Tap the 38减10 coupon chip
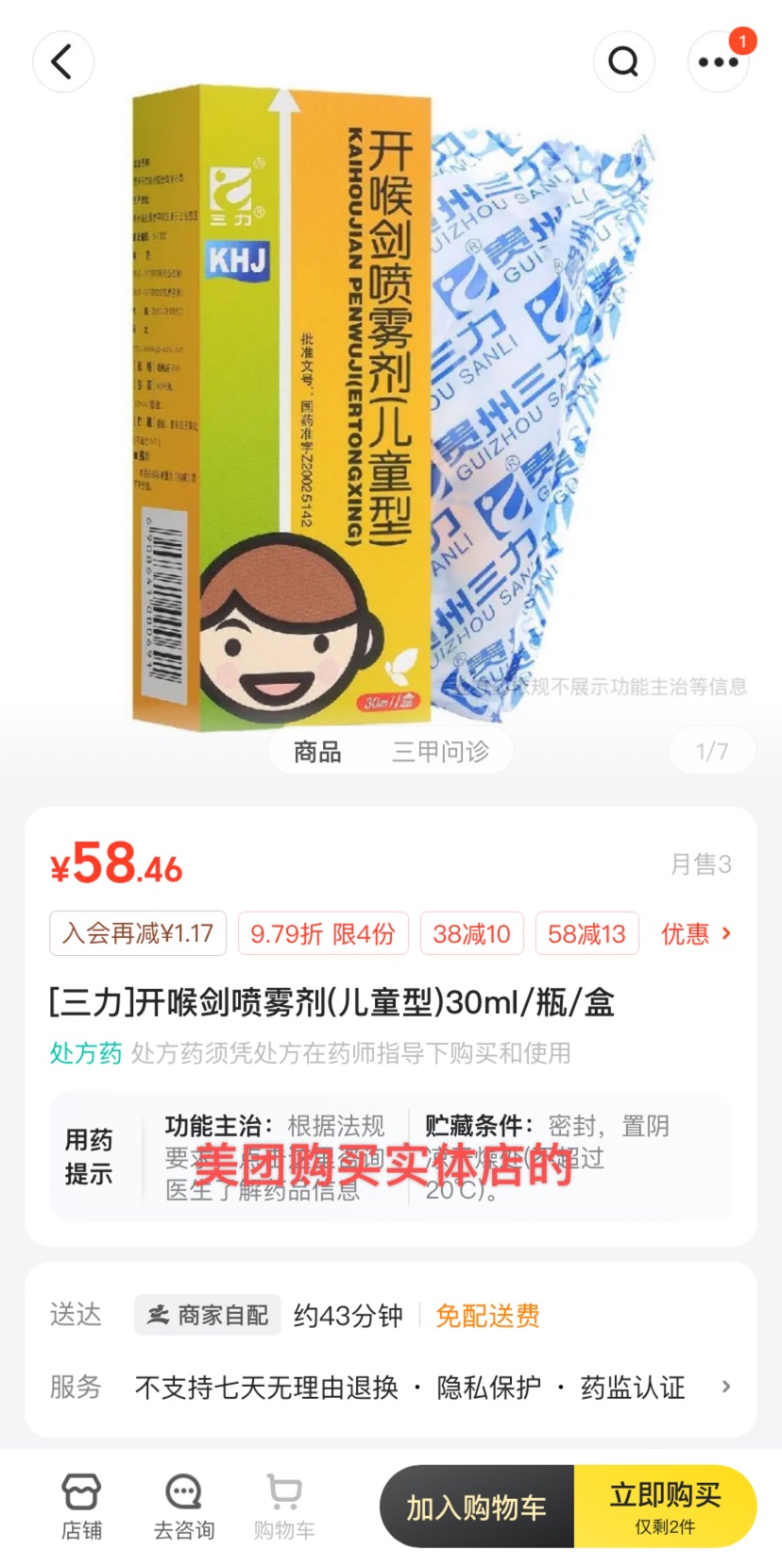This screenshot has width=782, height=1568. click(471, 933)
